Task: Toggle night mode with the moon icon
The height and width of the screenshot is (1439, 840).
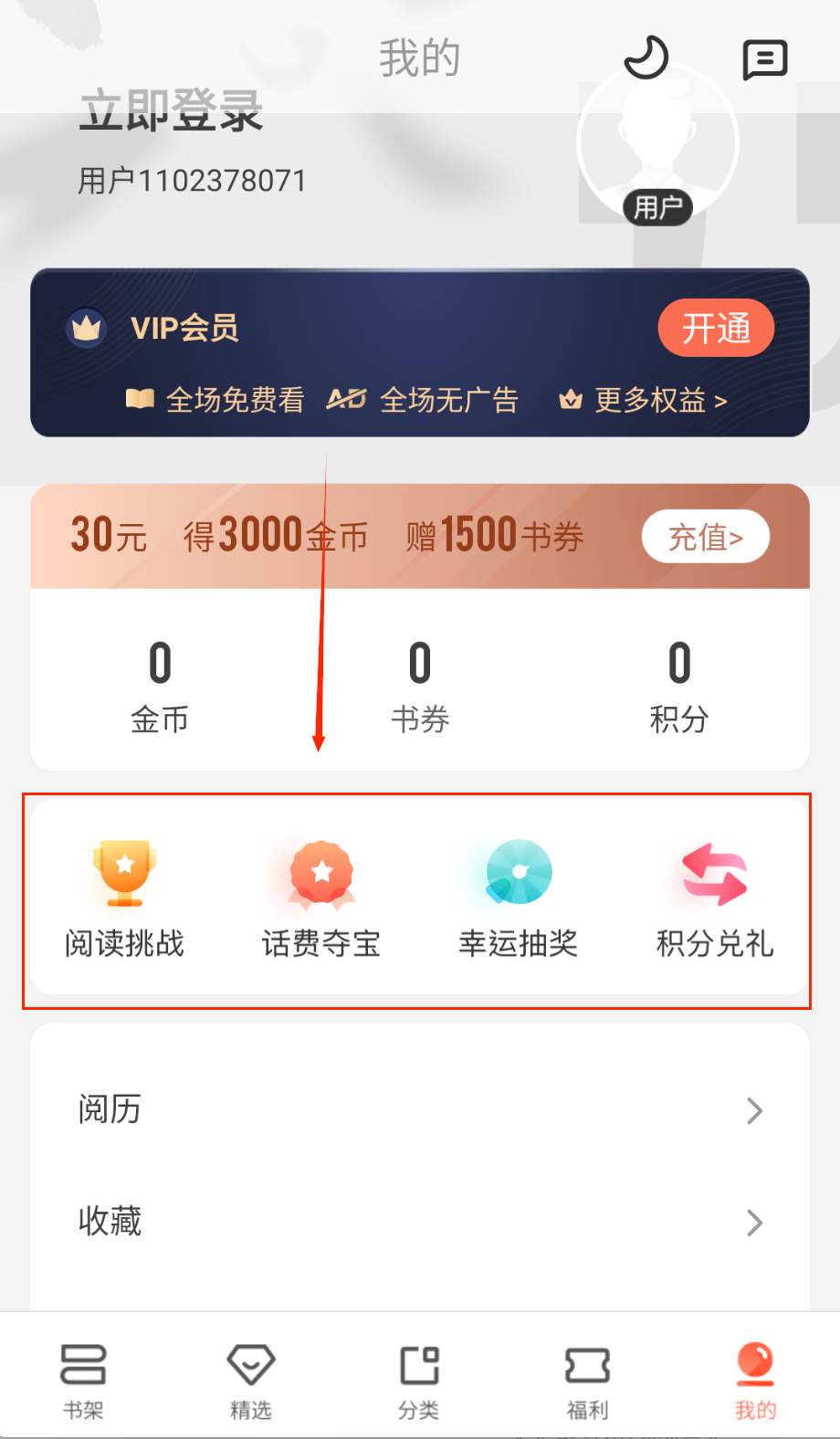Action: 646,59
